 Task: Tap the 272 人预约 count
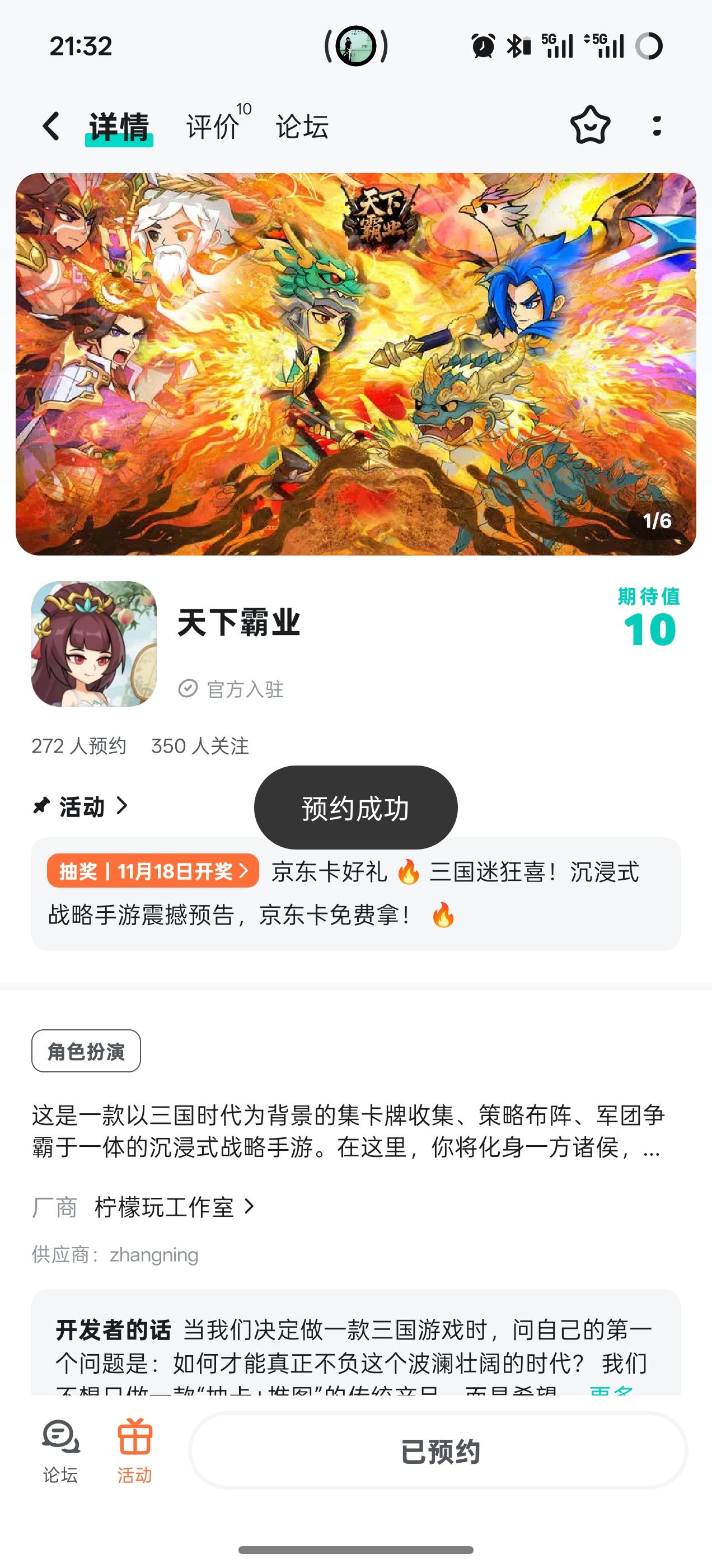tap(79, 746)
